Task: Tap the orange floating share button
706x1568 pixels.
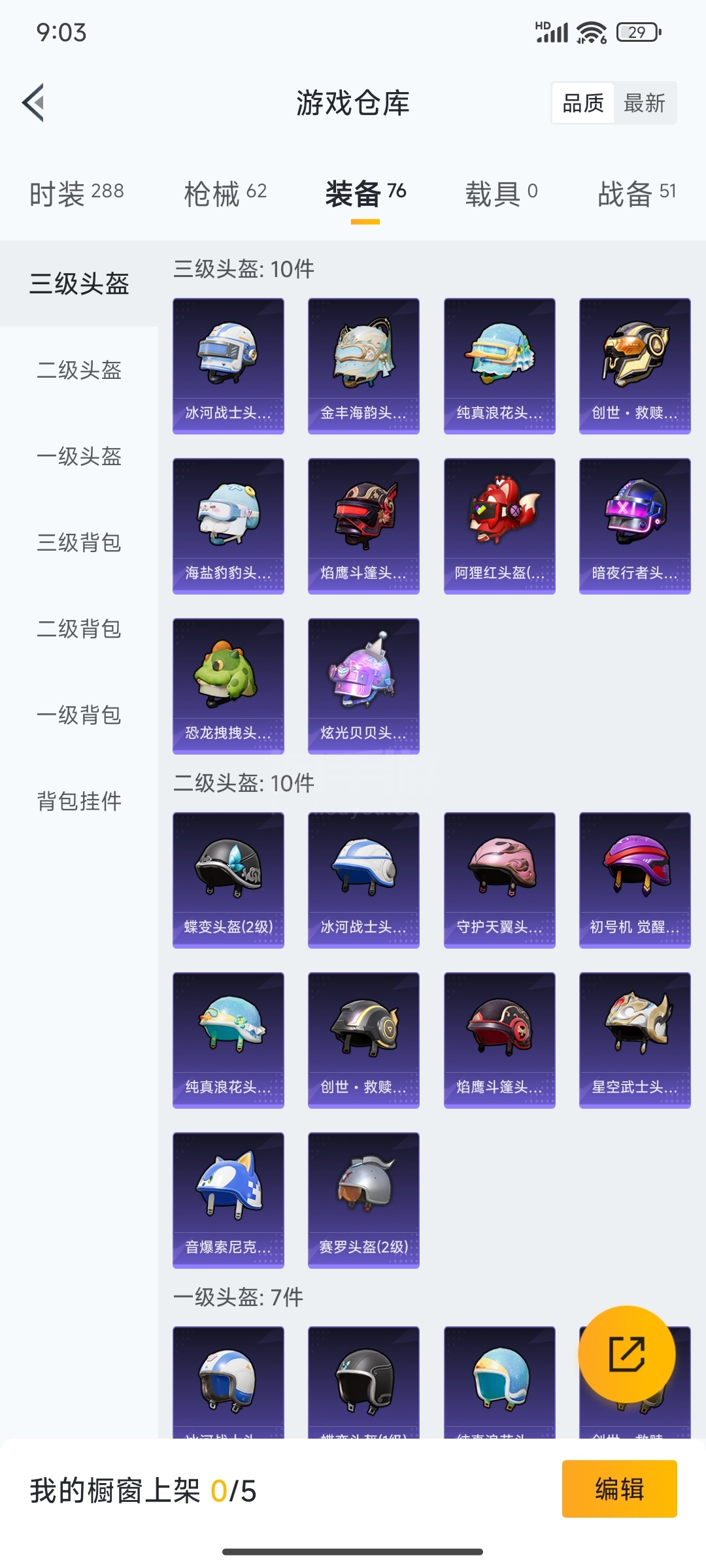Action: [626, 1354]
